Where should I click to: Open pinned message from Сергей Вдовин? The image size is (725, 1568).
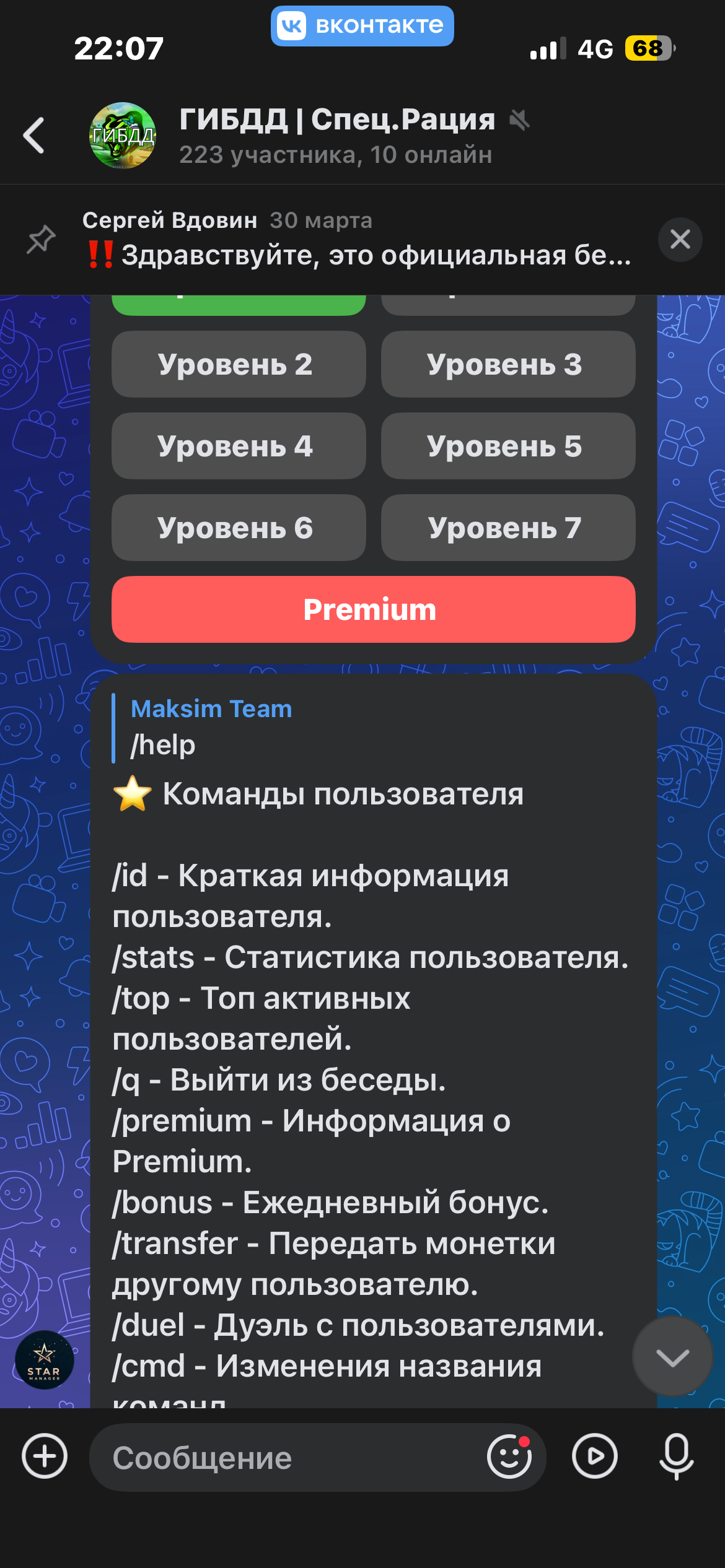pyautogui.click(x=356, y=240)
